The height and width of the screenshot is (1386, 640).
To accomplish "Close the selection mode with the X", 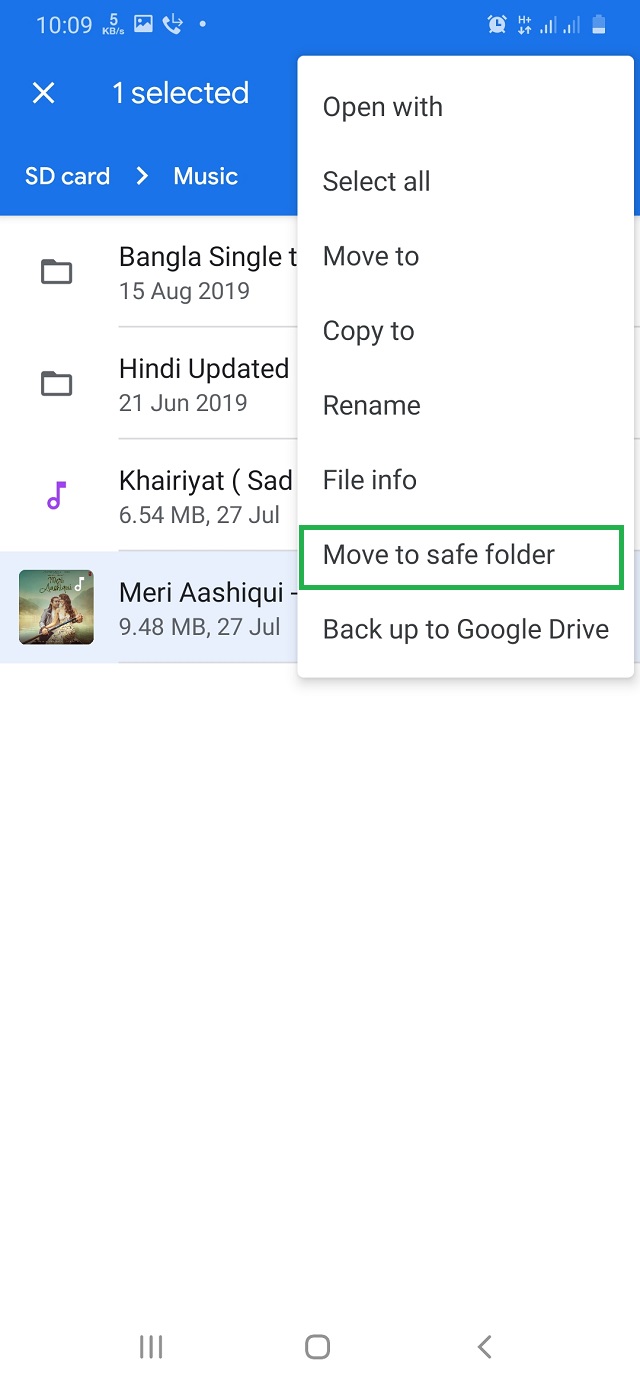I will click(43, 93).
